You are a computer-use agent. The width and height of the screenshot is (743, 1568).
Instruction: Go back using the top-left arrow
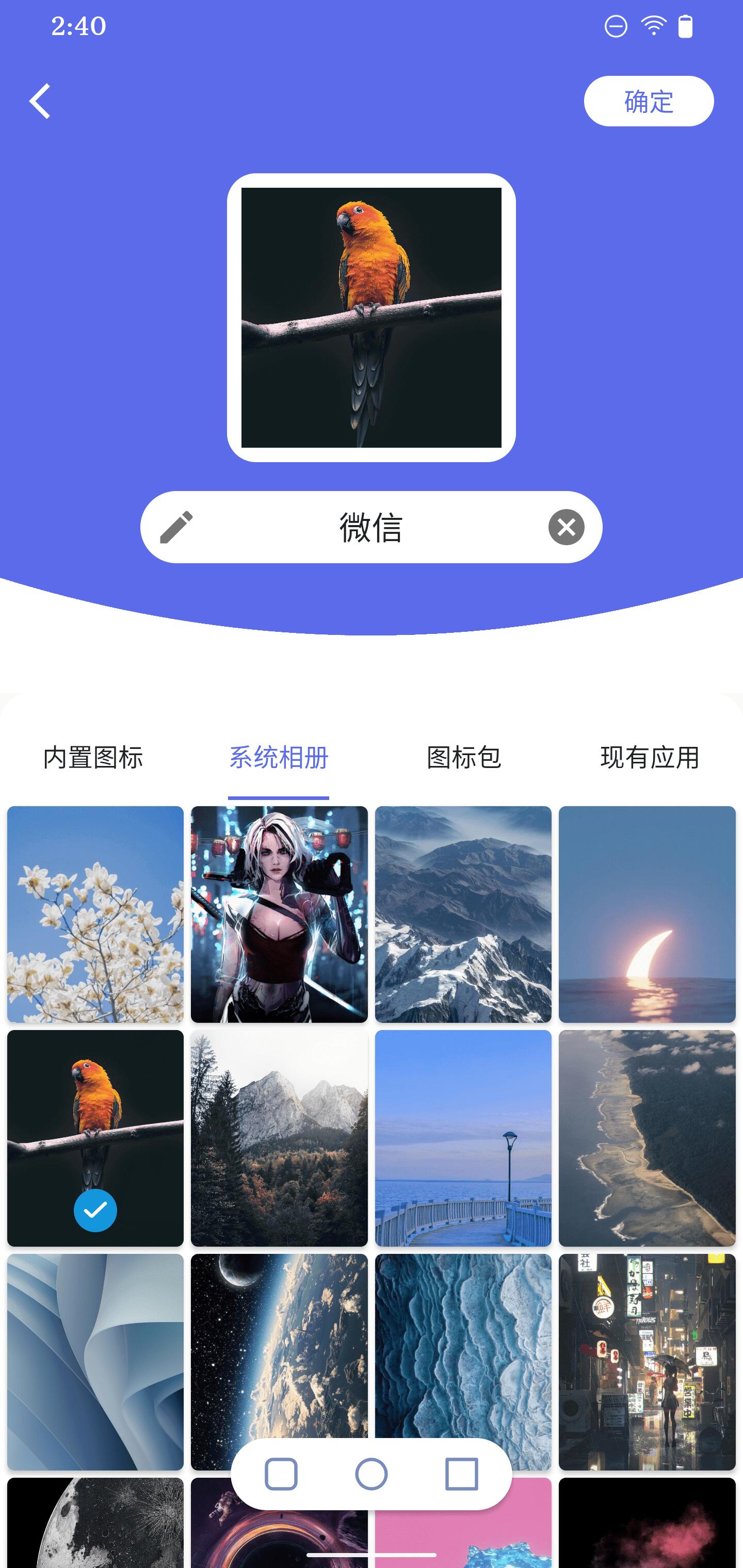point(40,101)
